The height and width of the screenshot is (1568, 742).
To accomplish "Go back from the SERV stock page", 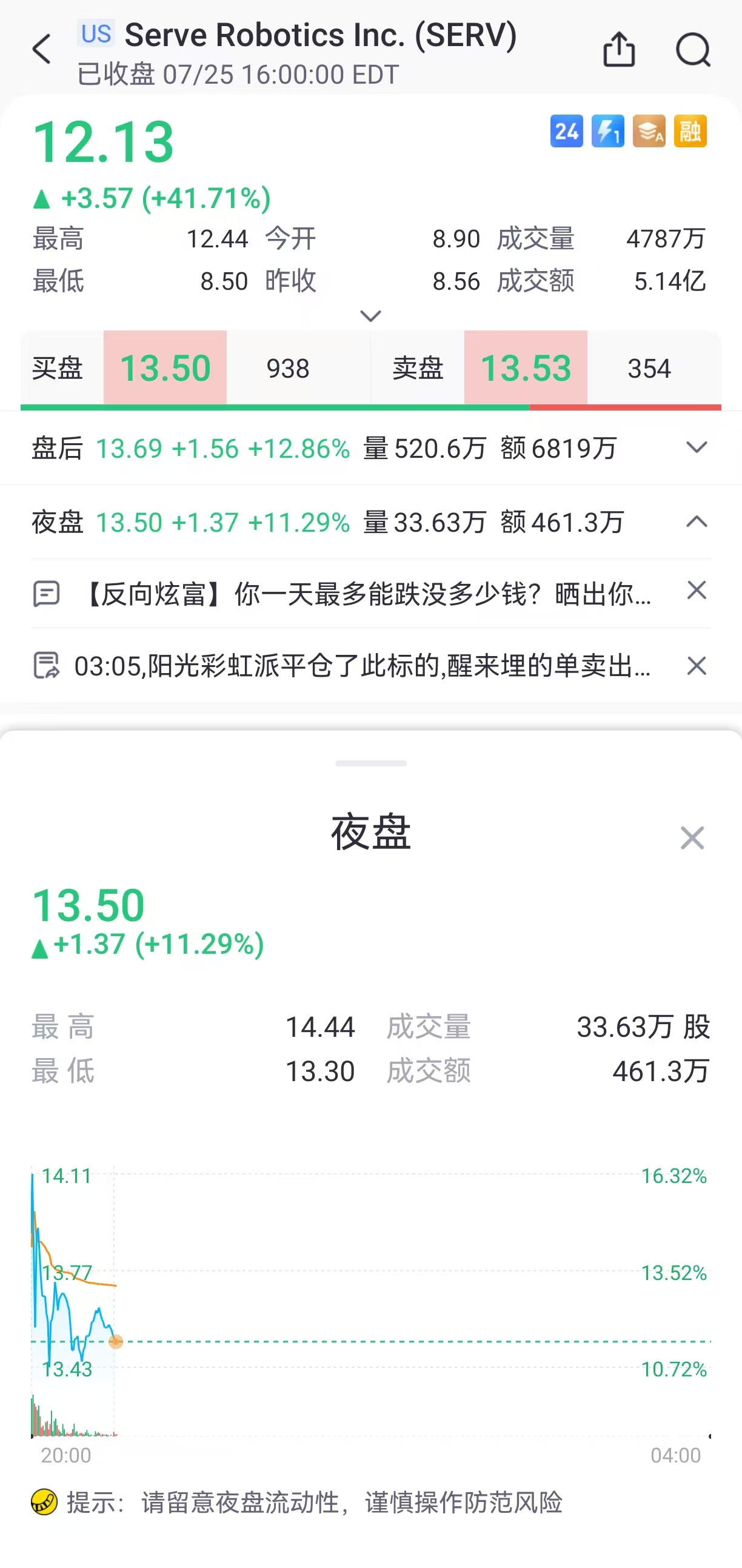I will pos(42,49).
